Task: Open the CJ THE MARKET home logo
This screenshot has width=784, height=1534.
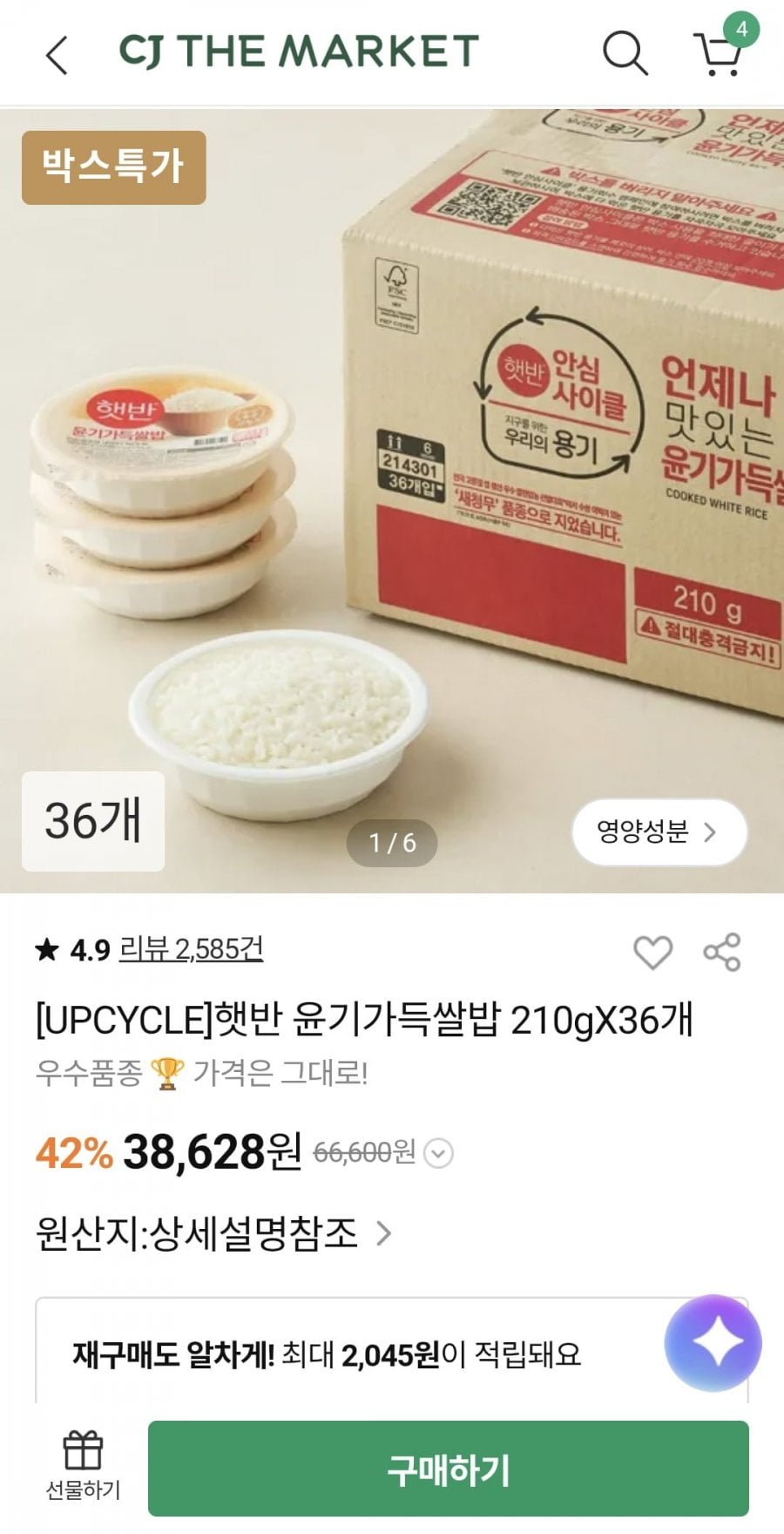Action: [299, 51]
